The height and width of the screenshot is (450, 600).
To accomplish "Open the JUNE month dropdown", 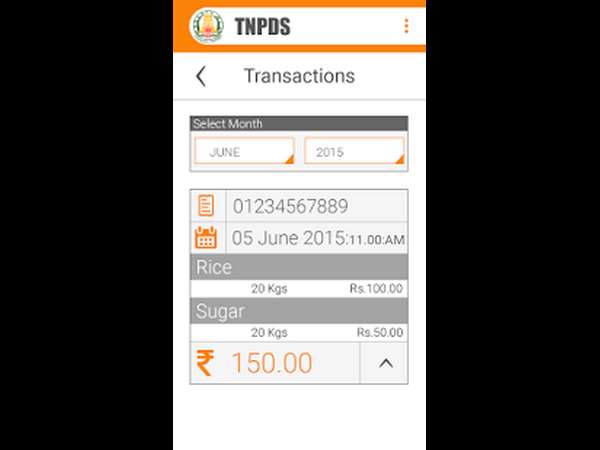I will 244,152.
